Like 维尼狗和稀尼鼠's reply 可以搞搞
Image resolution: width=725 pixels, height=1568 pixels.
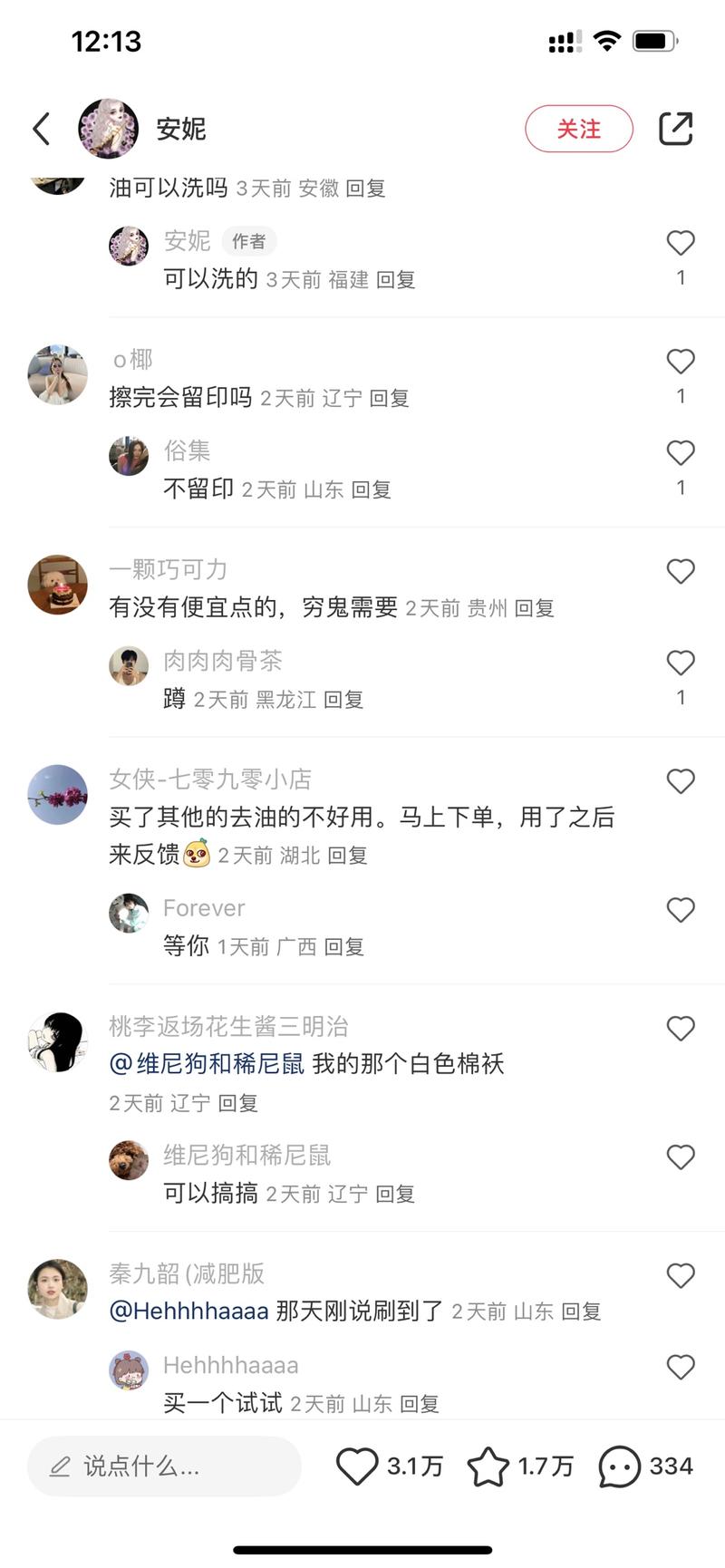tap(681, 1157)
